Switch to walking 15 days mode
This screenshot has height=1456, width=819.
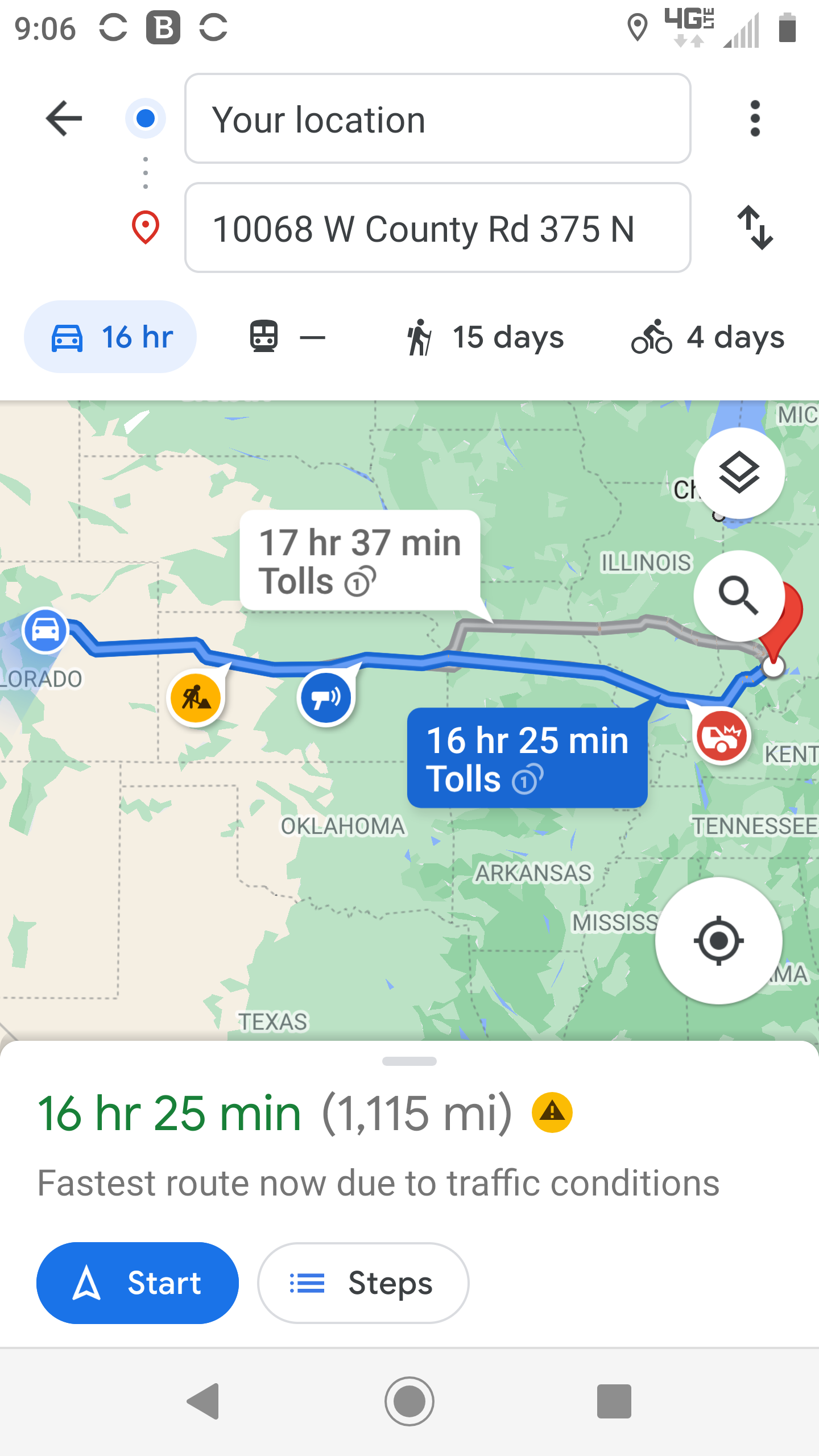pos(485,337)
